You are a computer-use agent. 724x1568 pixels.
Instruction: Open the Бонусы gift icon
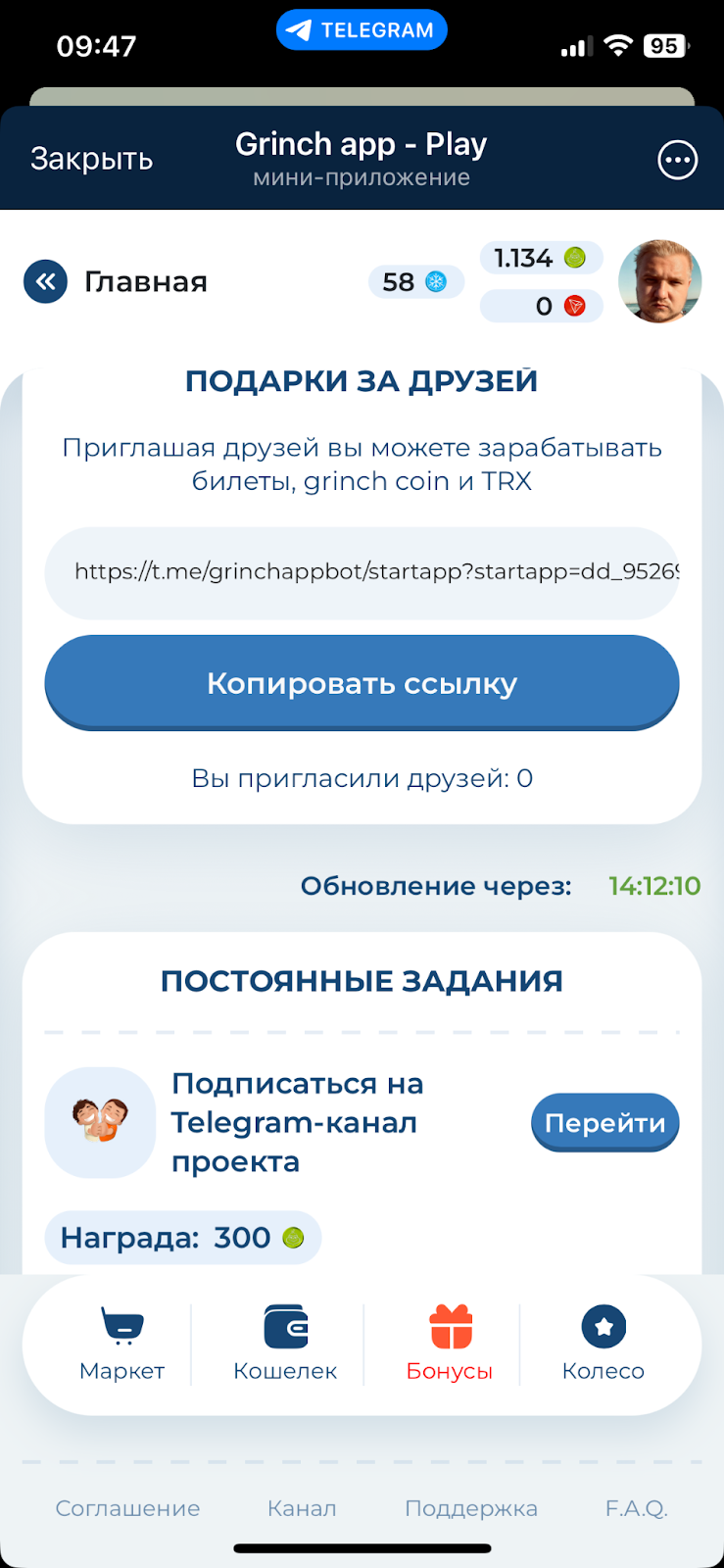[x=449, y=1325]
